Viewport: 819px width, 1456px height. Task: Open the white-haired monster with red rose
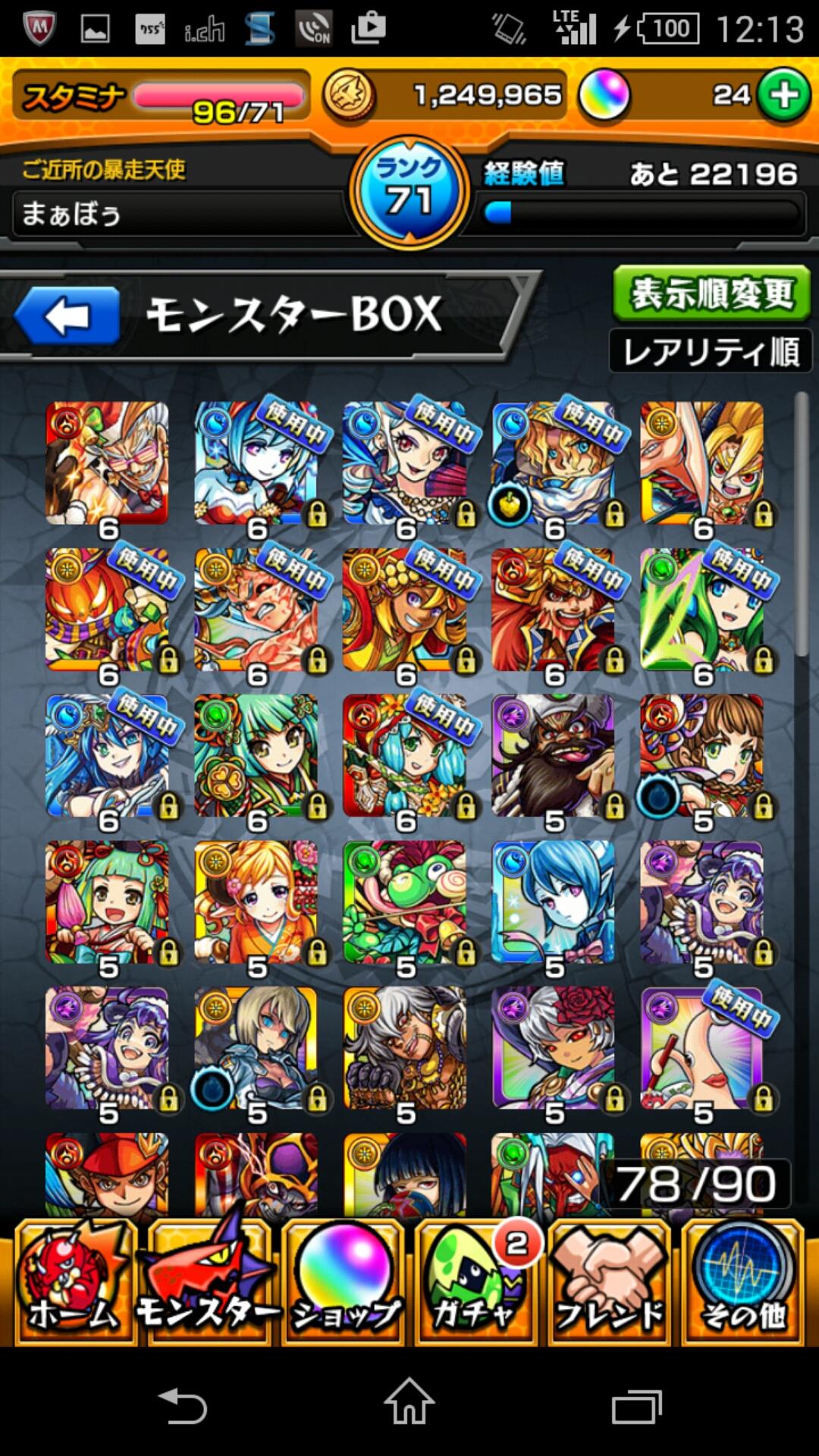click(553, 1048)
